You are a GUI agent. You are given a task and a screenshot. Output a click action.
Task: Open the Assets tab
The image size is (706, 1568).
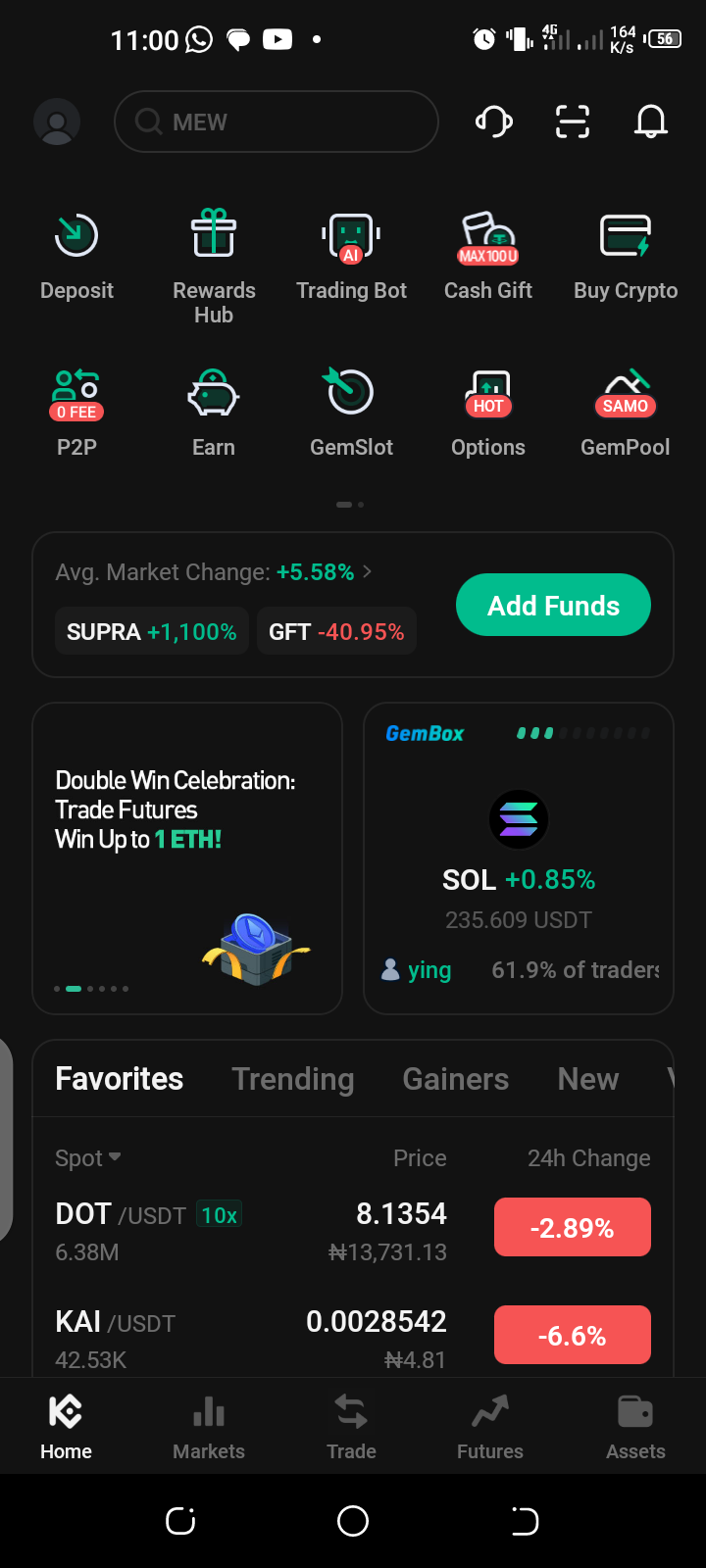coord(635,1426)
